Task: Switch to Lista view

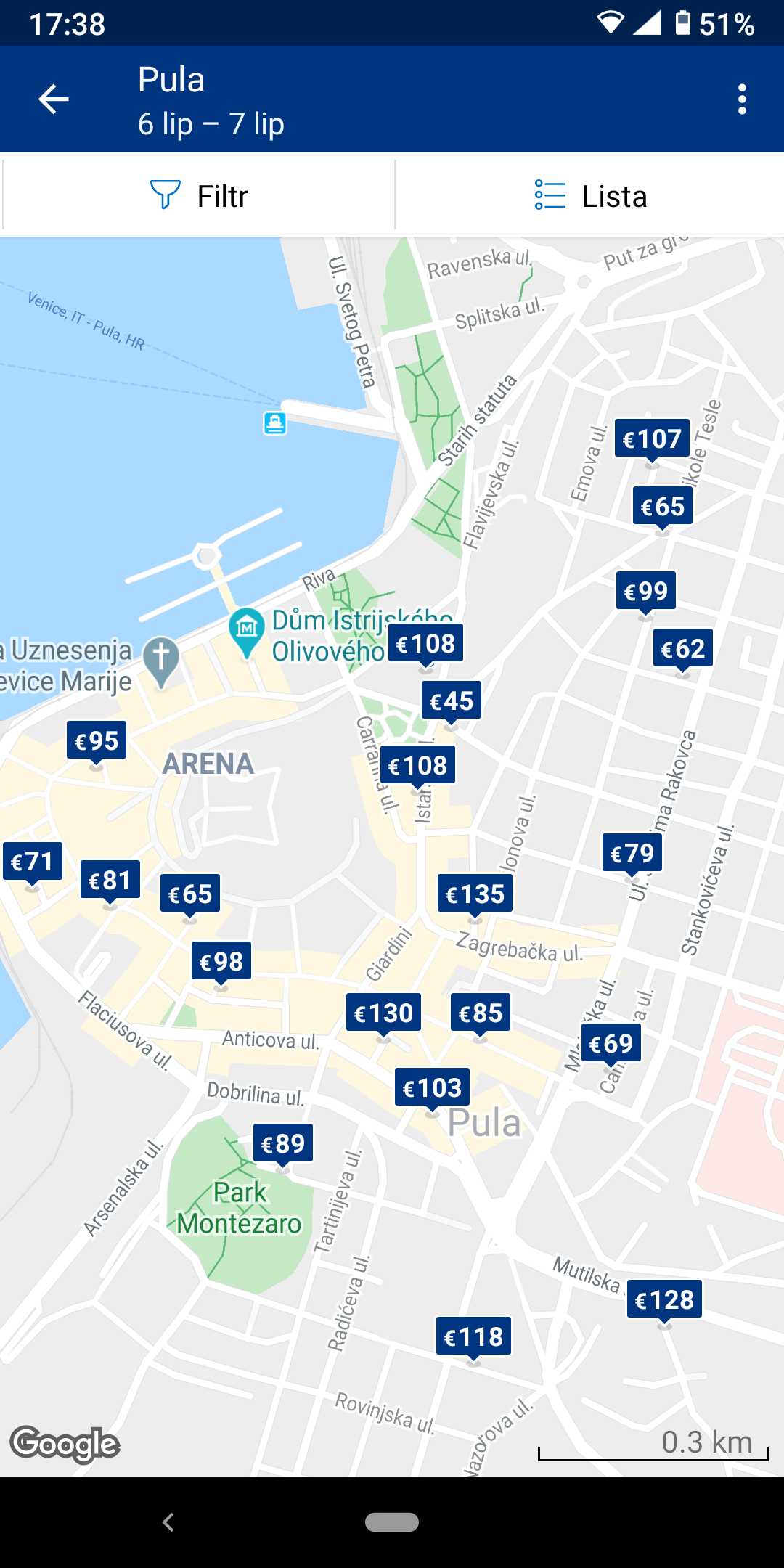Action: pyautogui.click(x=590, y=196)
